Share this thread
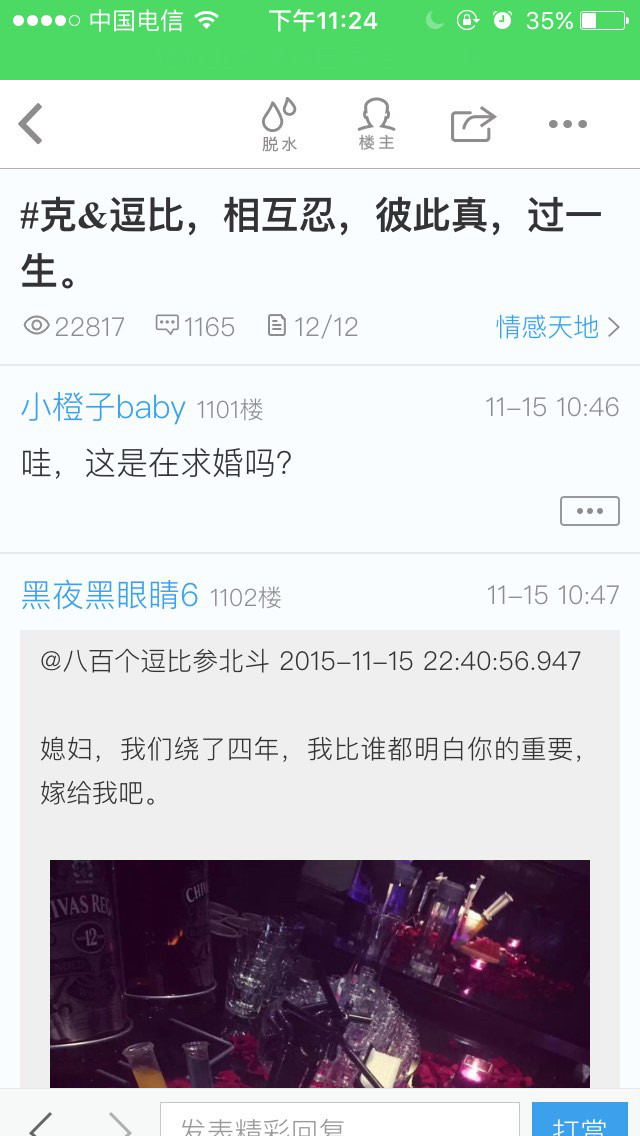The image size is (640, 1136). [x=473, y=125]
